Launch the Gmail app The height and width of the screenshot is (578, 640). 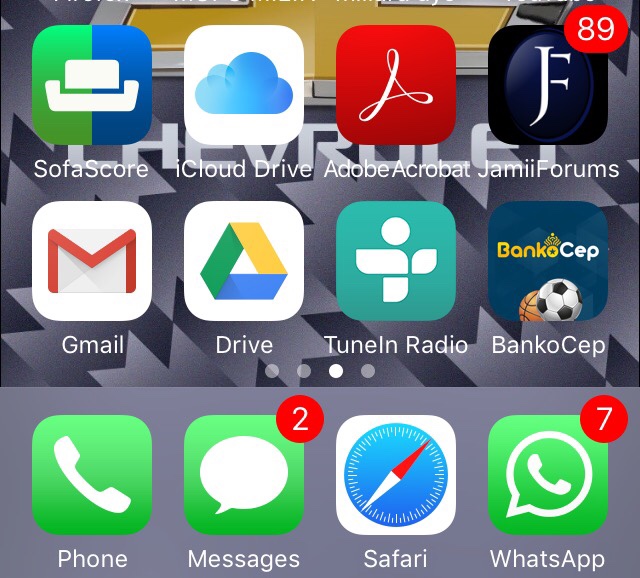pyautogui.click(x=92, y=261)
